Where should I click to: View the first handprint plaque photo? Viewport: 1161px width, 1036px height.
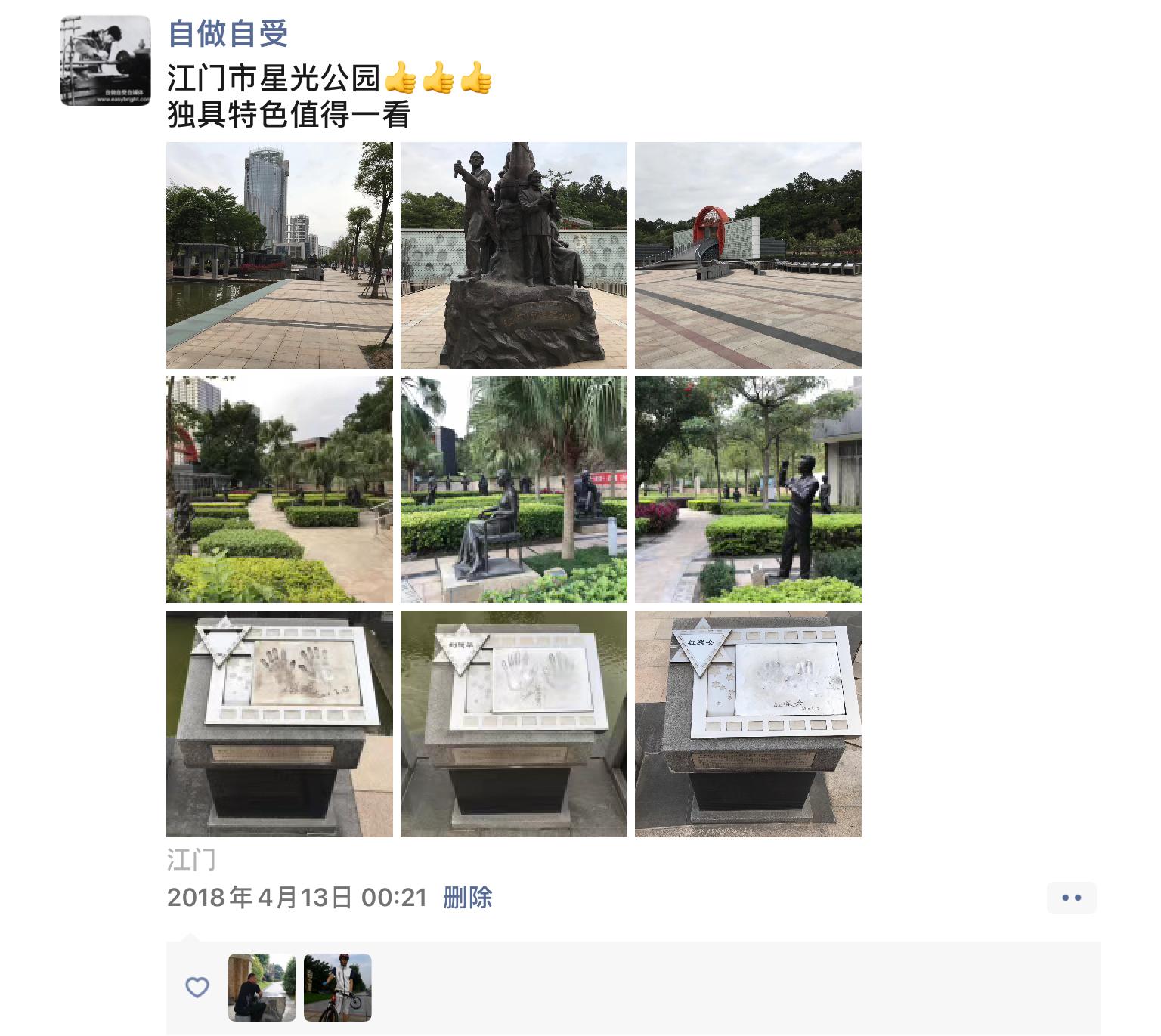280,724
